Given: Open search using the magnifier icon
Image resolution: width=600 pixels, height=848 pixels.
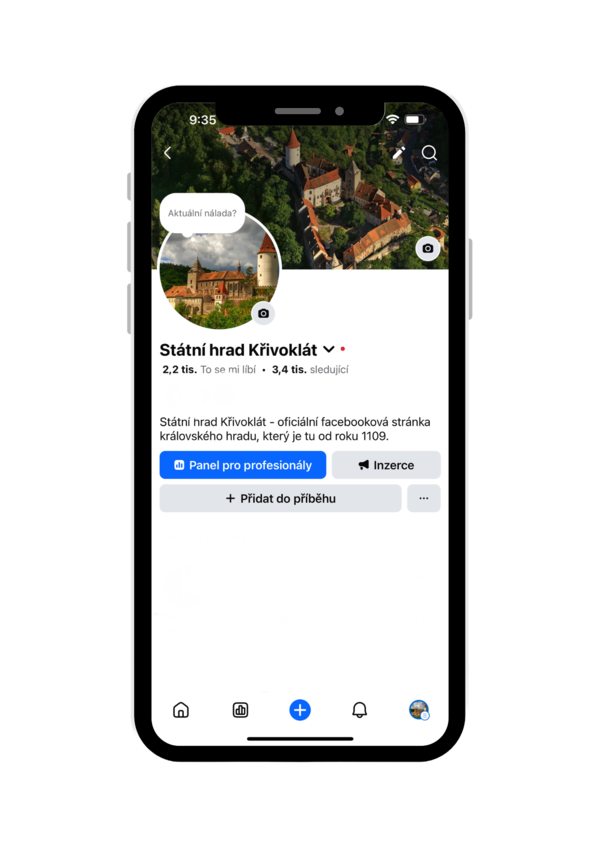Looking at the screenshot, I should (429, 153).
